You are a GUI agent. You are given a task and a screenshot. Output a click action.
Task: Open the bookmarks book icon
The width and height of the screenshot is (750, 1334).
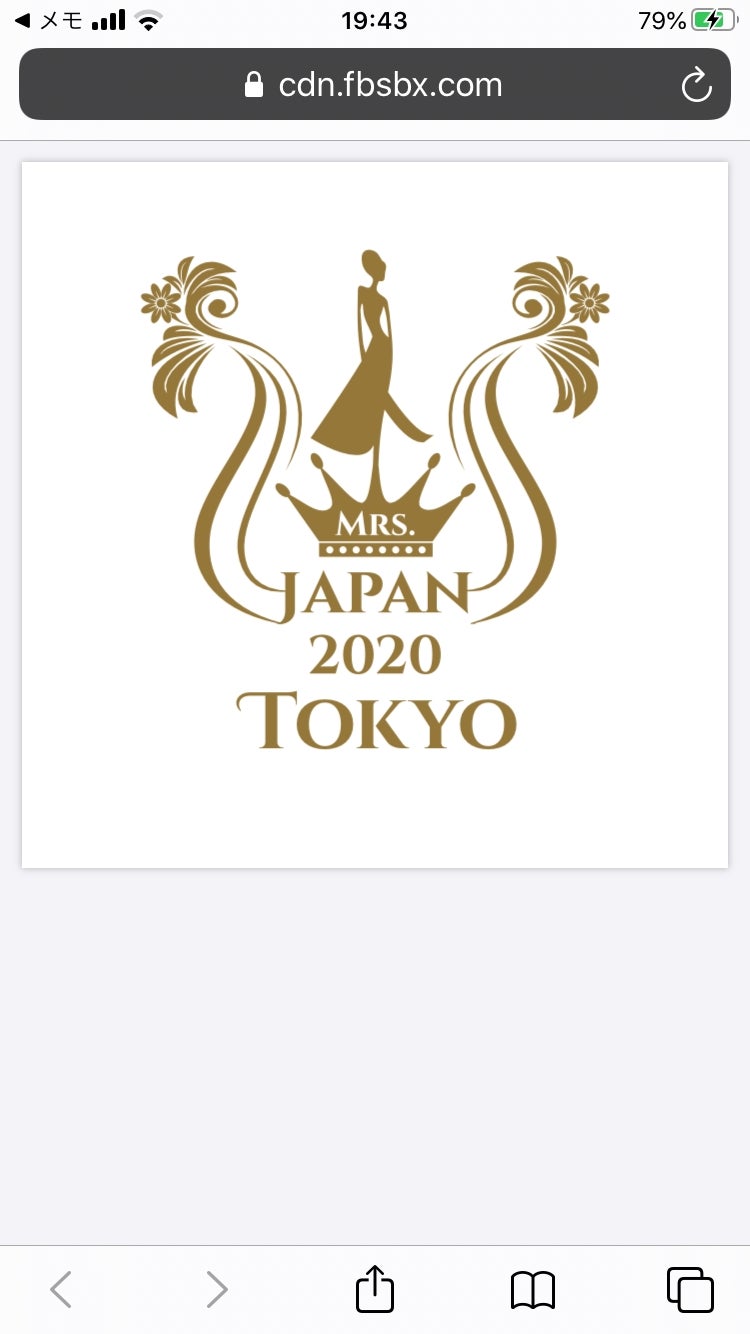pos(532,1289)
